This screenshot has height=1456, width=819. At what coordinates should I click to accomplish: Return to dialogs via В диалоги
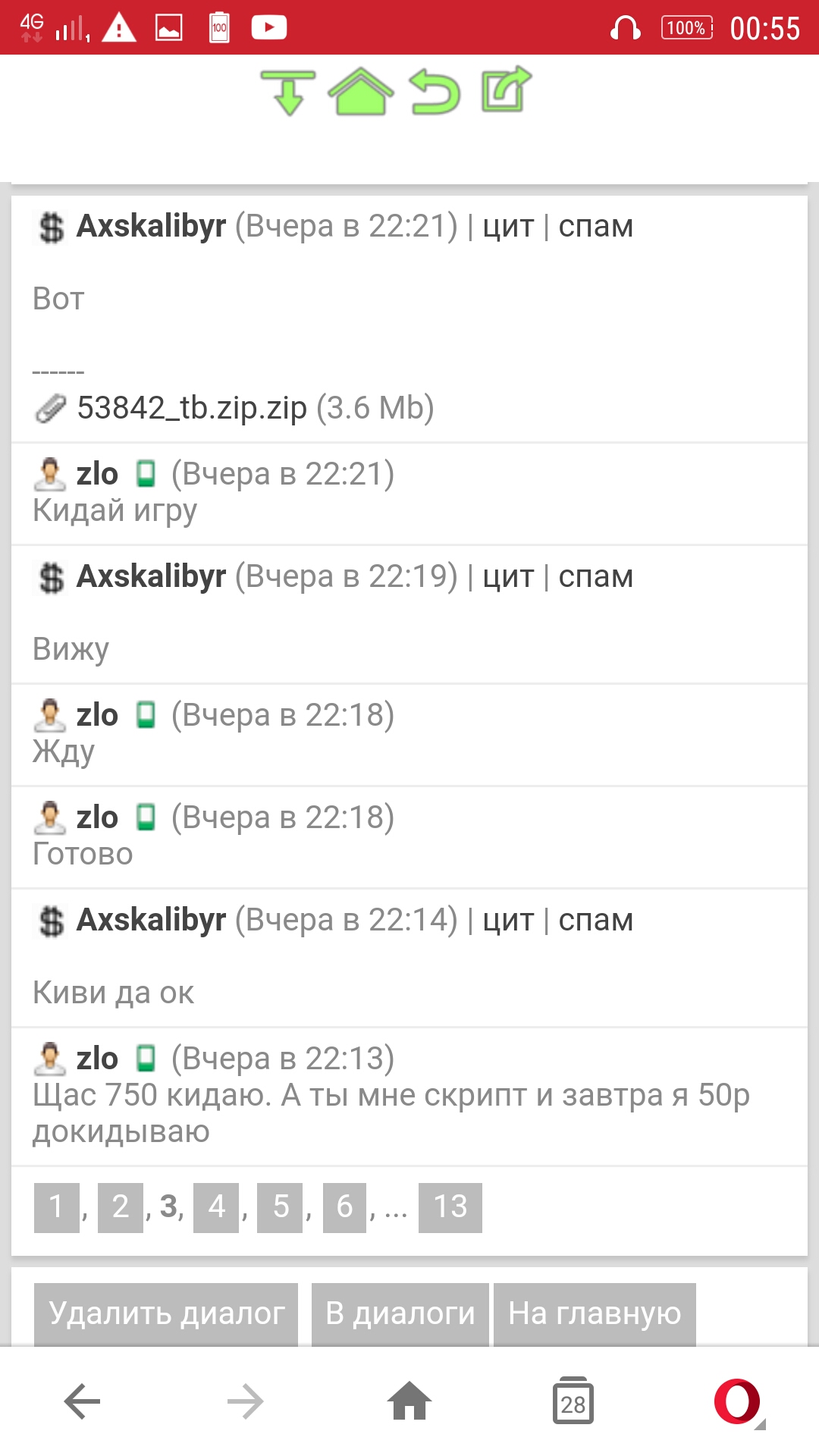[400, 1313]
